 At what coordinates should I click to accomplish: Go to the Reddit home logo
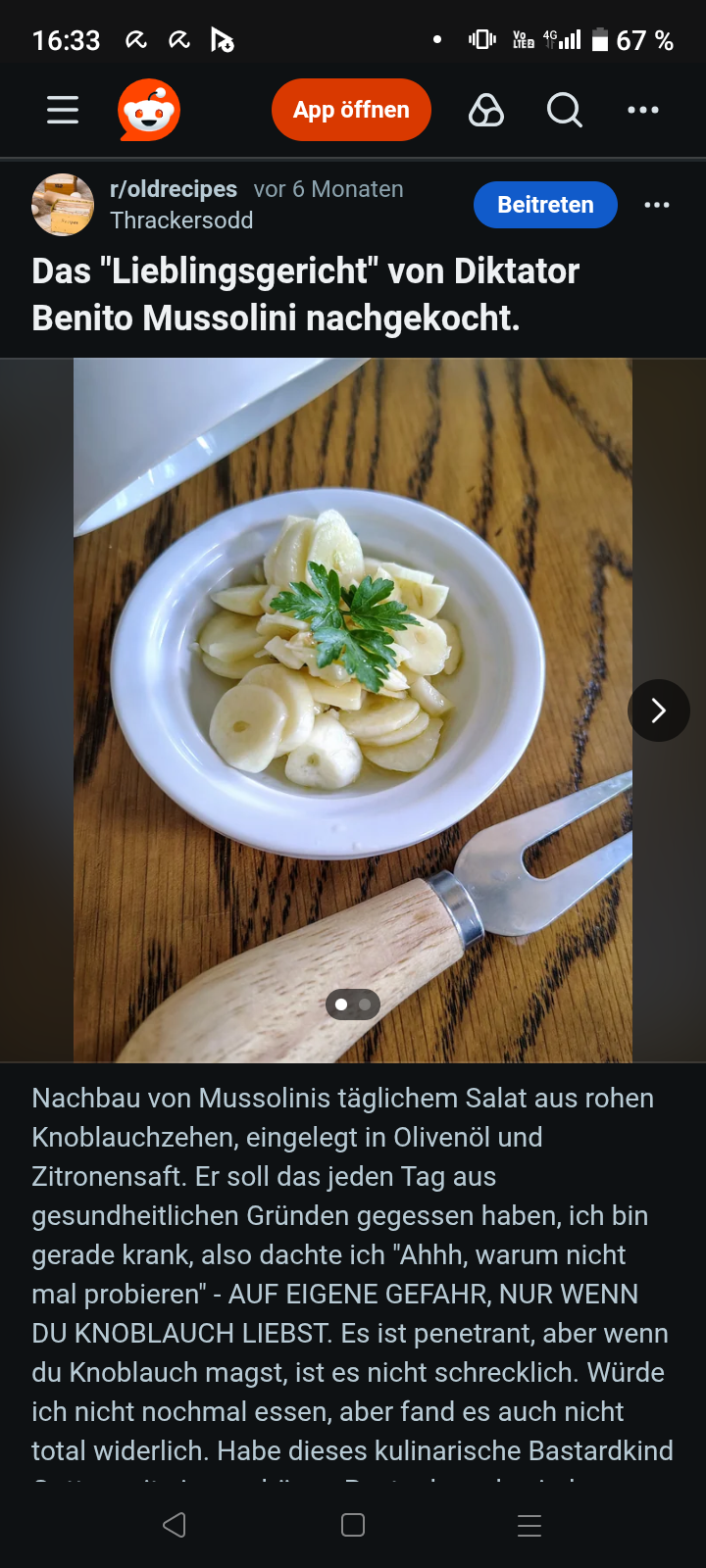pyautogui.click(x=149, y=110)
